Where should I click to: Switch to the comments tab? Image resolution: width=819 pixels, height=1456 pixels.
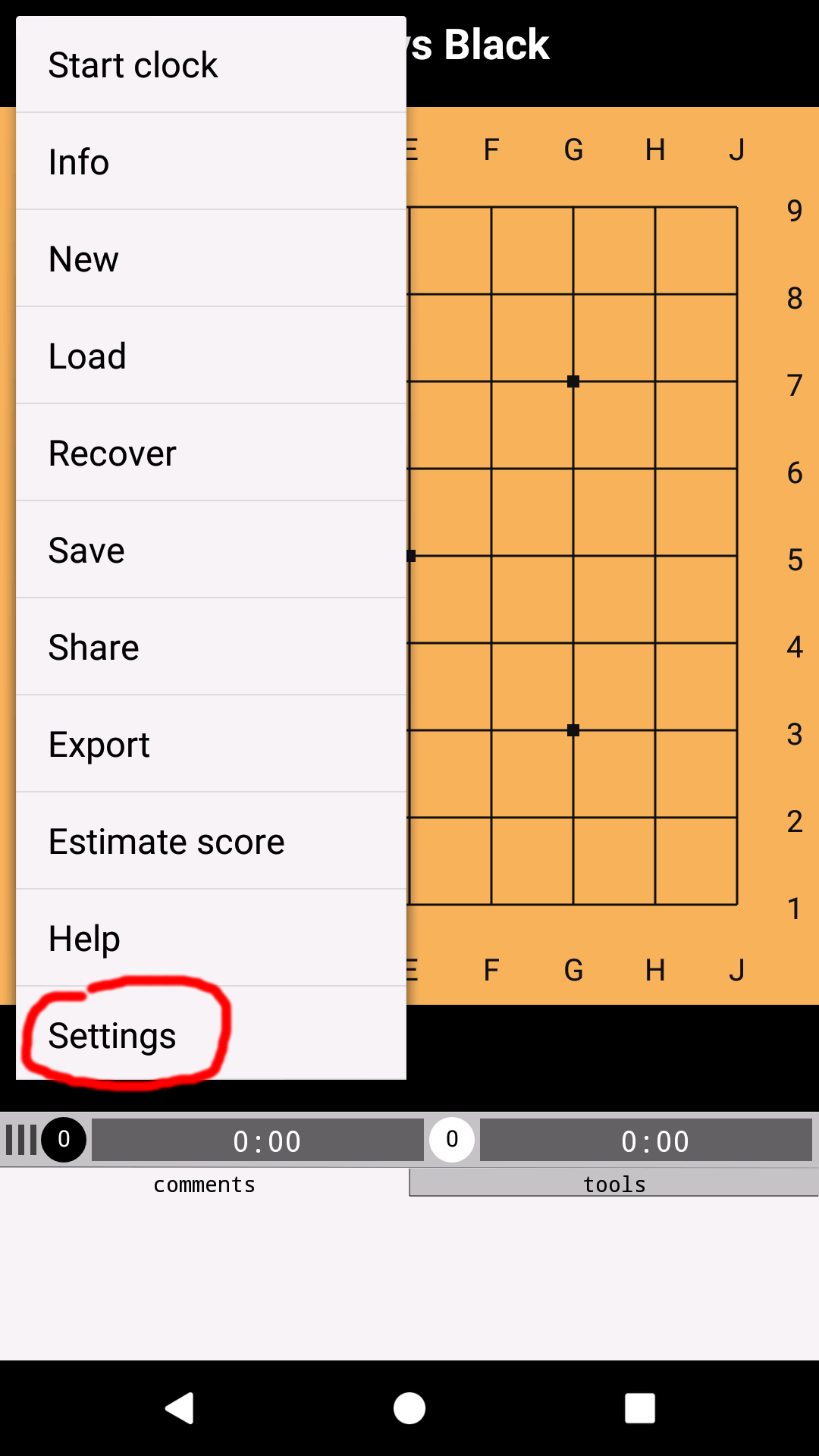tap(205, 1184)
